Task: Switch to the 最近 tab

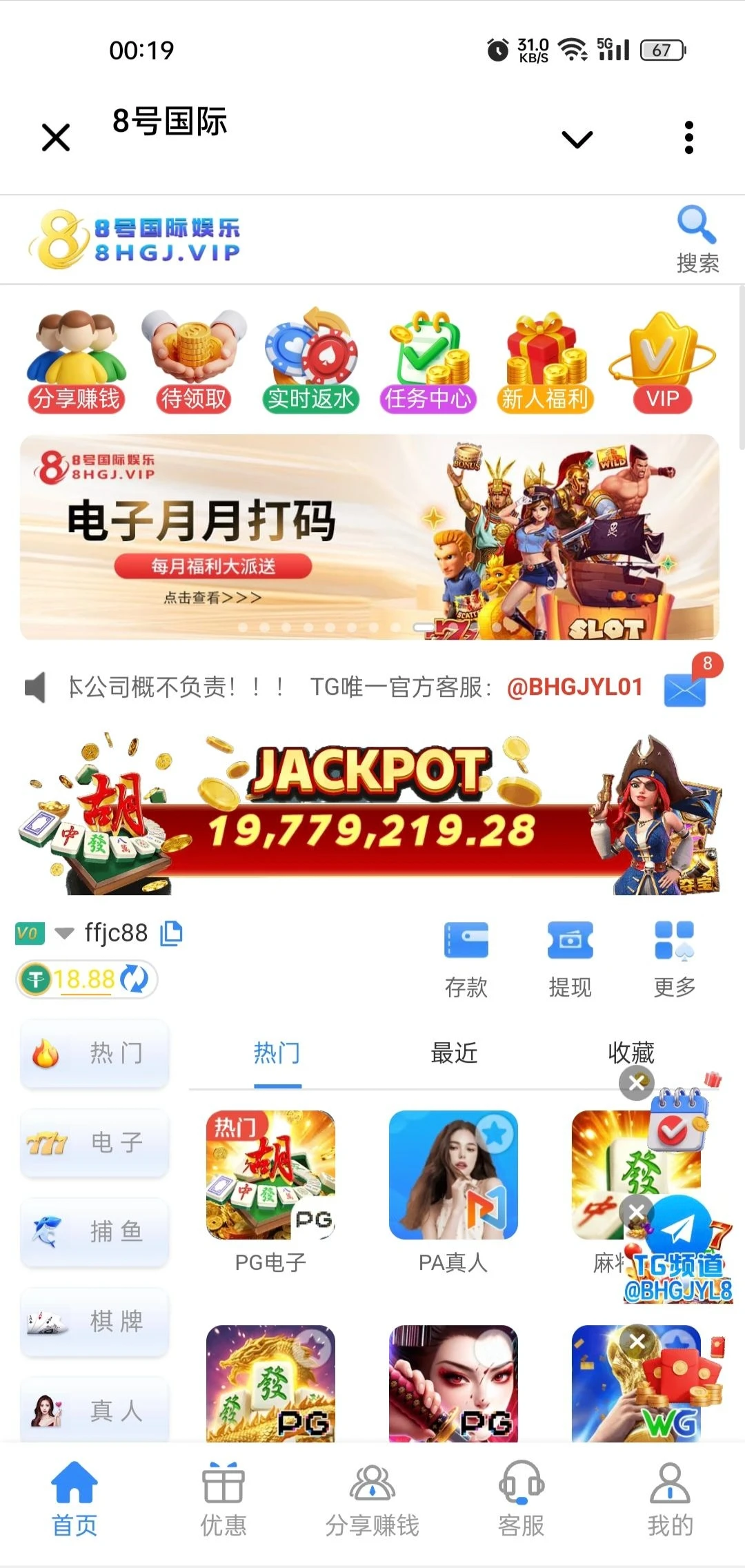Action: 454,1053
